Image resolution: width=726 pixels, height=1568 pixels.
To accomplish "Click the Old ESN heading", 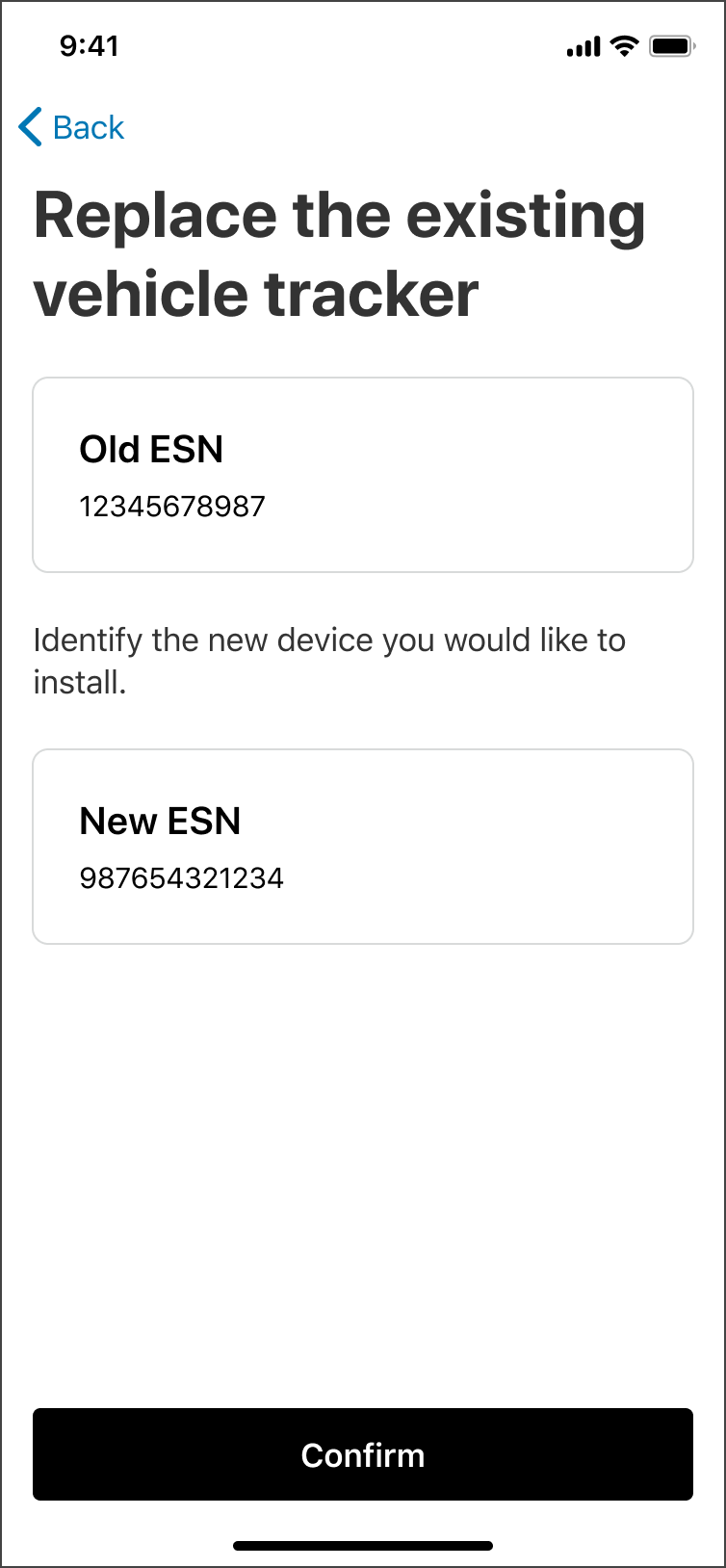I will (150, 449).
